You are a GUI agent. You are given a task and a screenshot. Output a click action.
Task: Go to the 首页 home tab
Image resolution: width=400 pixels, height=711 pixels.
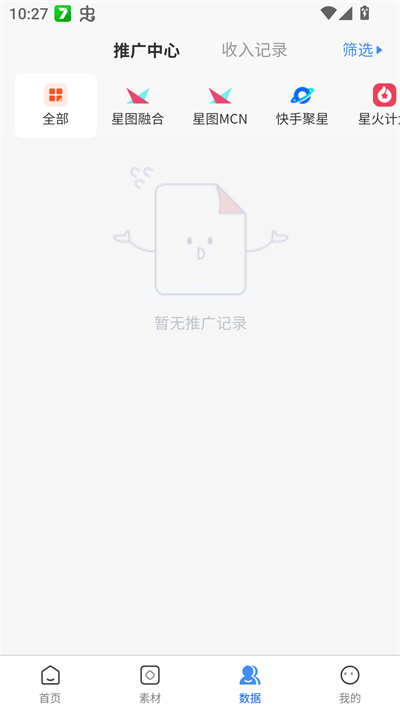[x=50, y=684]
